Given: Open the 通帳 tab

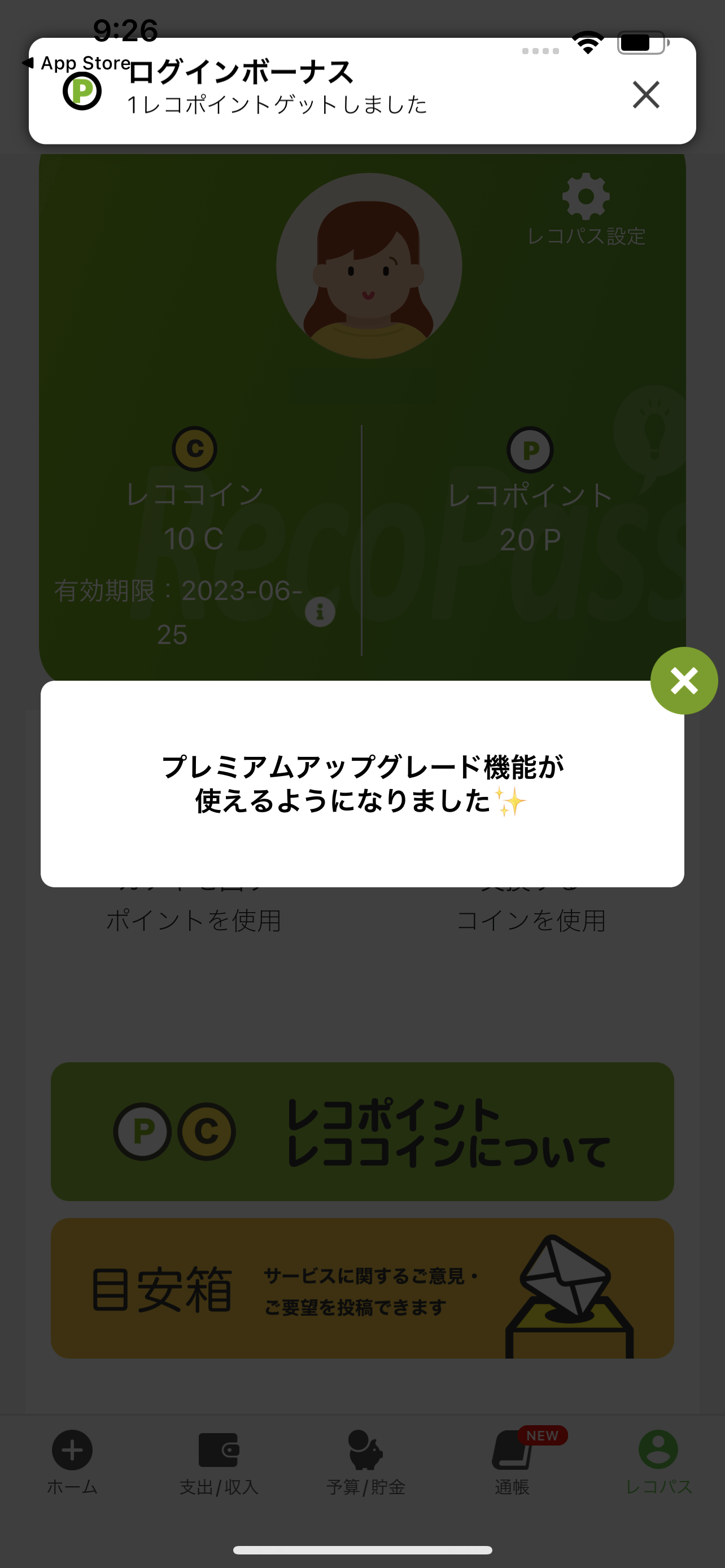Looking at the screenshot, I should tap(512, 1461).
